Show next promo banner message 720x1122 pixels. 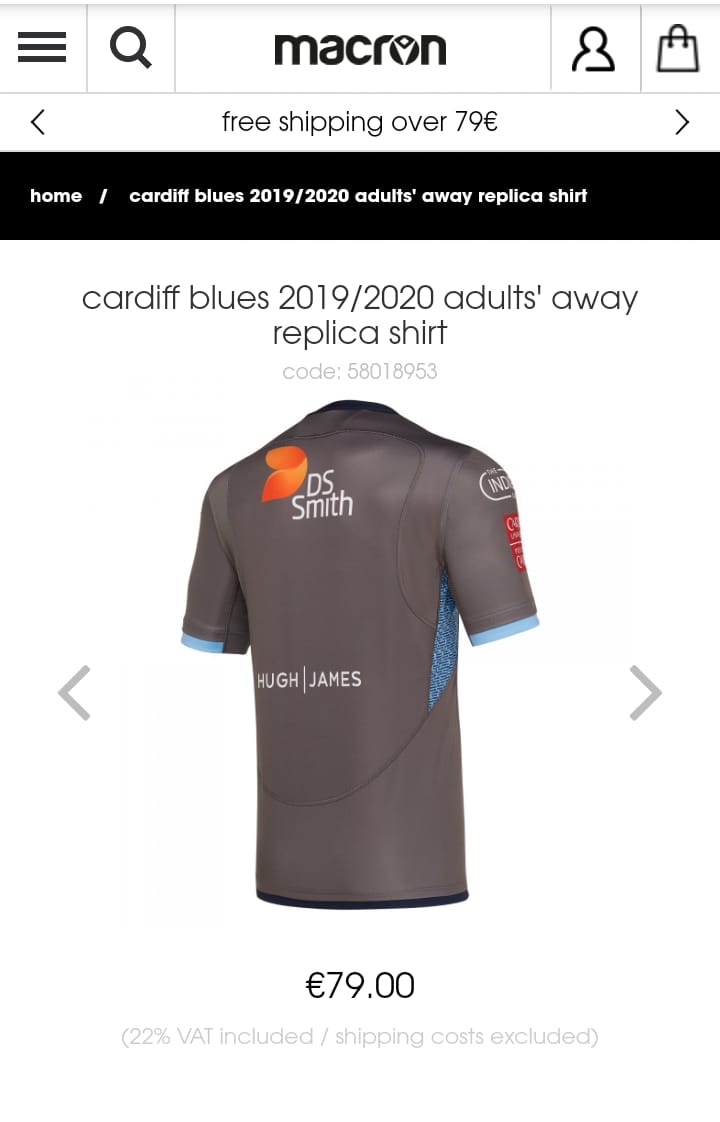click(x=682, y=122)
